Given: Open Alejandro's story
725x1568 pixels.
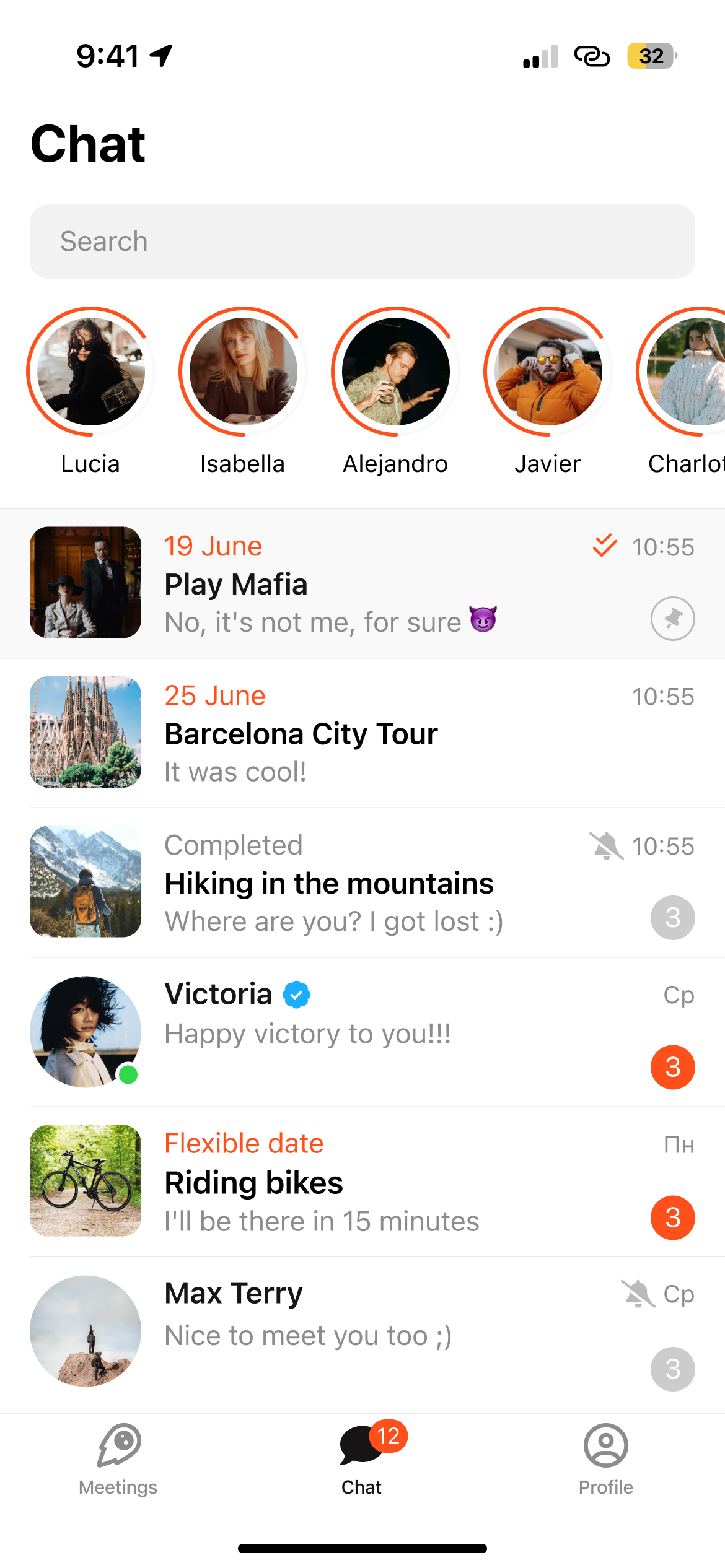Looking at the screenshot, I should [395, 370].
